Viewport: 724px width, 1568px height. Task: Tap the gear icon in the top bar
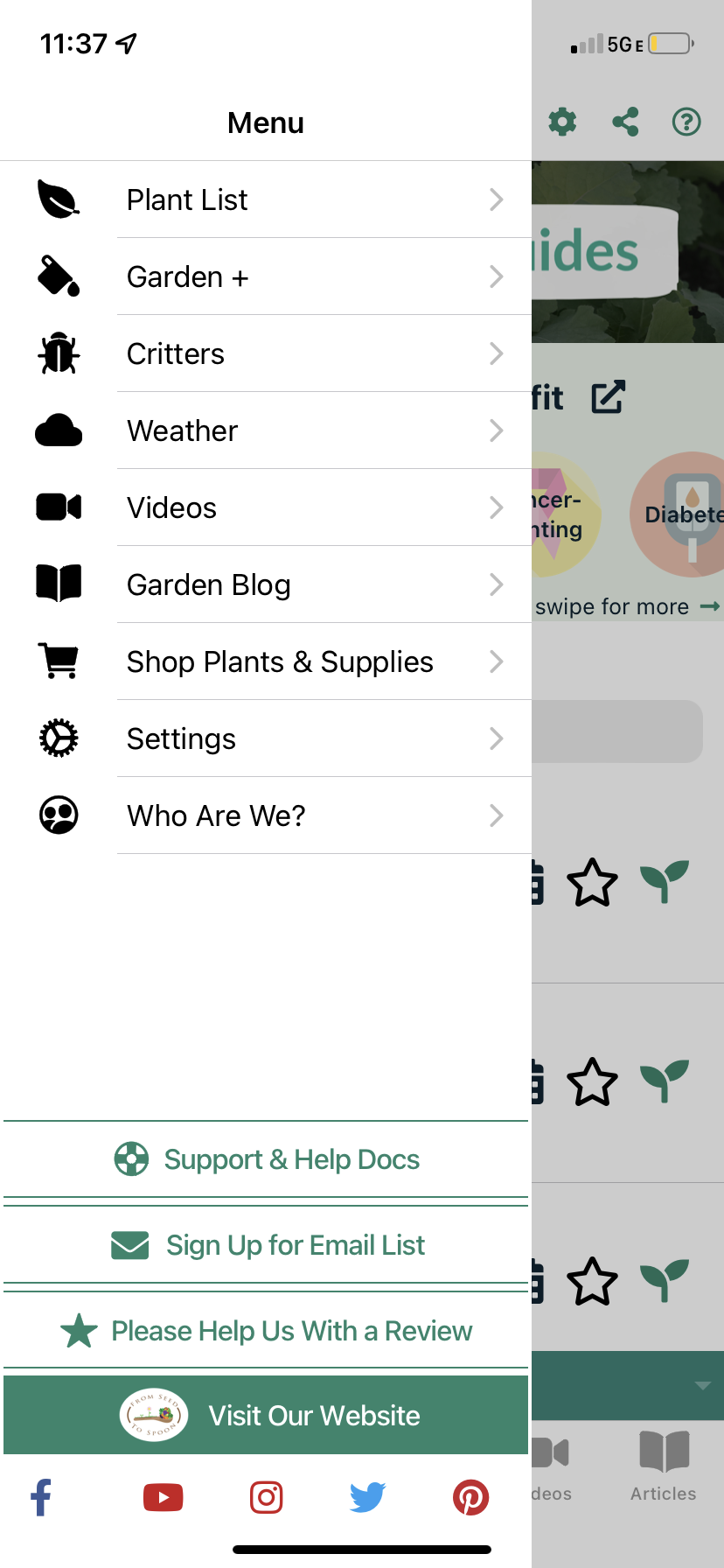pos(562,122)
